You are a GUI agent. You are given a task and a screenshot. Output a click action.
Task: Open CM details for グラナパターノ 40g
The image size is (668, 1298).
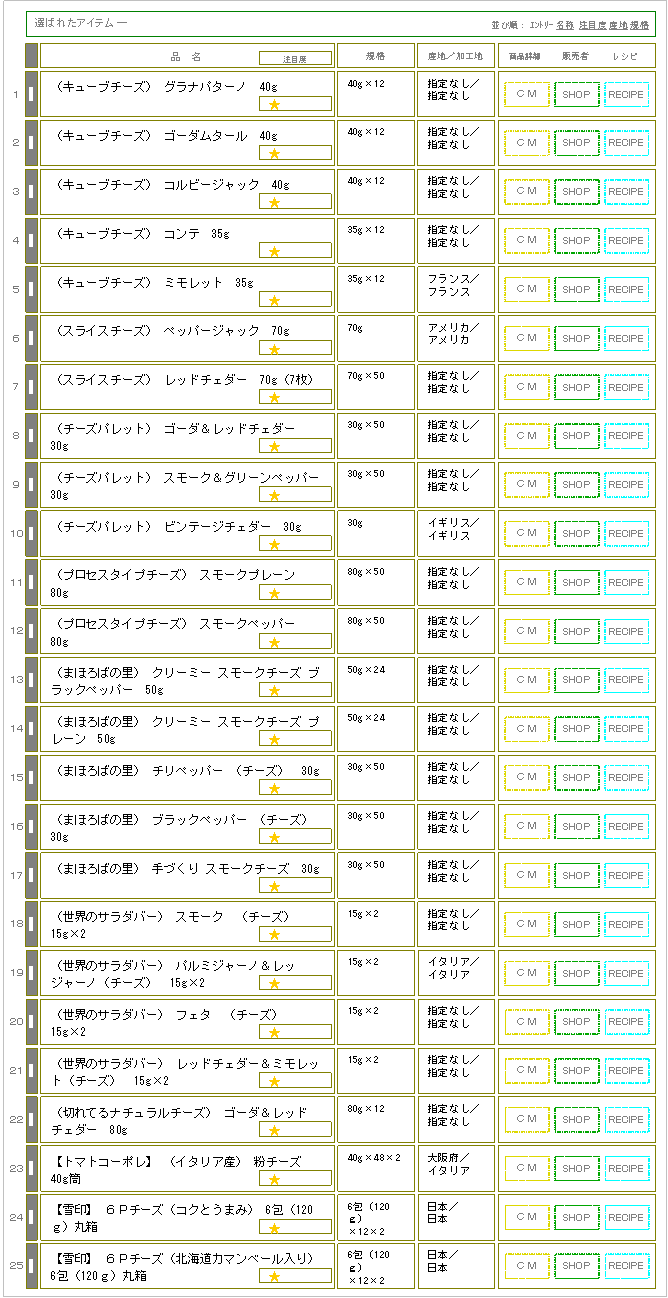point(527,94)
